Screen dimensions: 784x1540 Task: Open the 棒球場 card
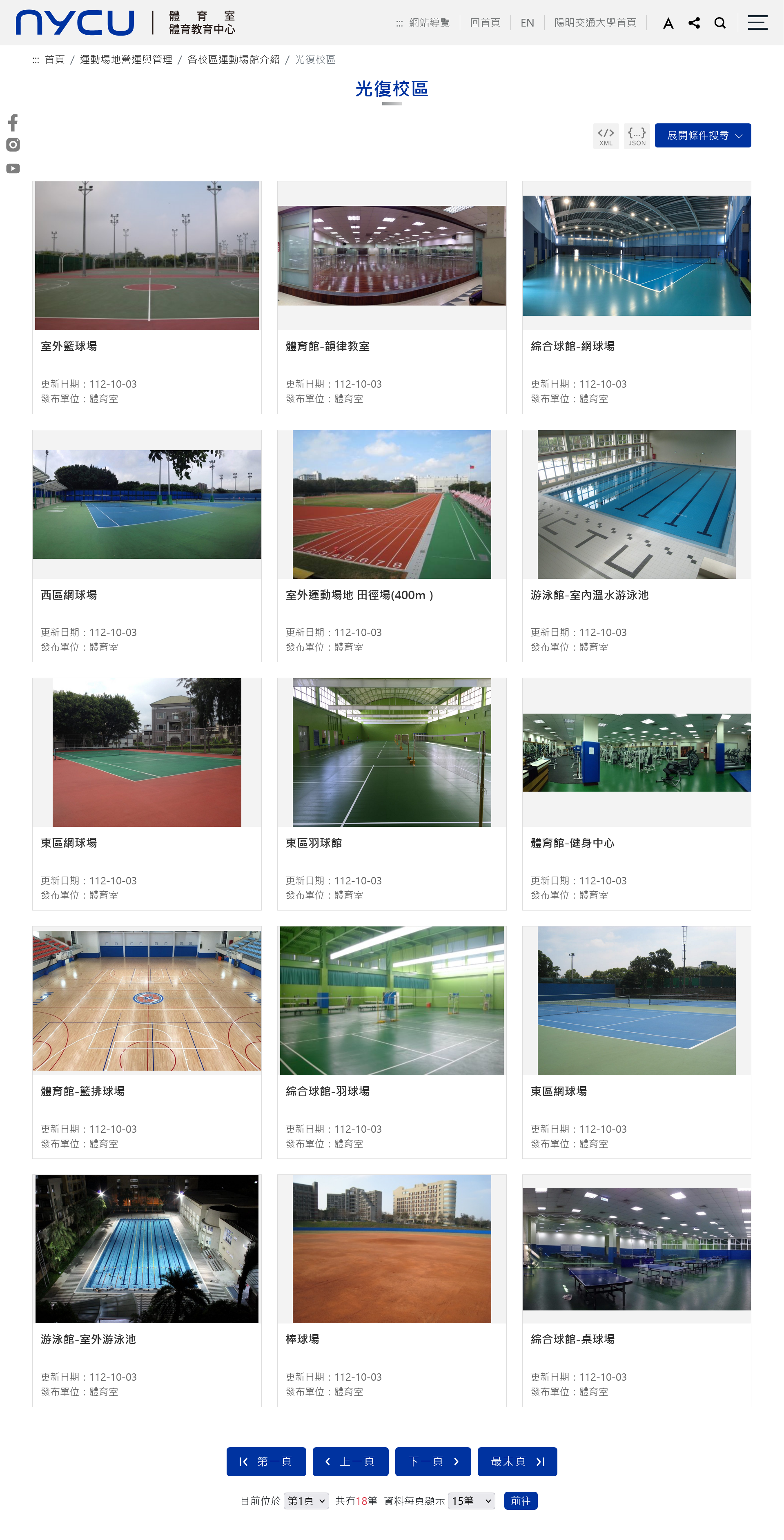[302, 1339]
